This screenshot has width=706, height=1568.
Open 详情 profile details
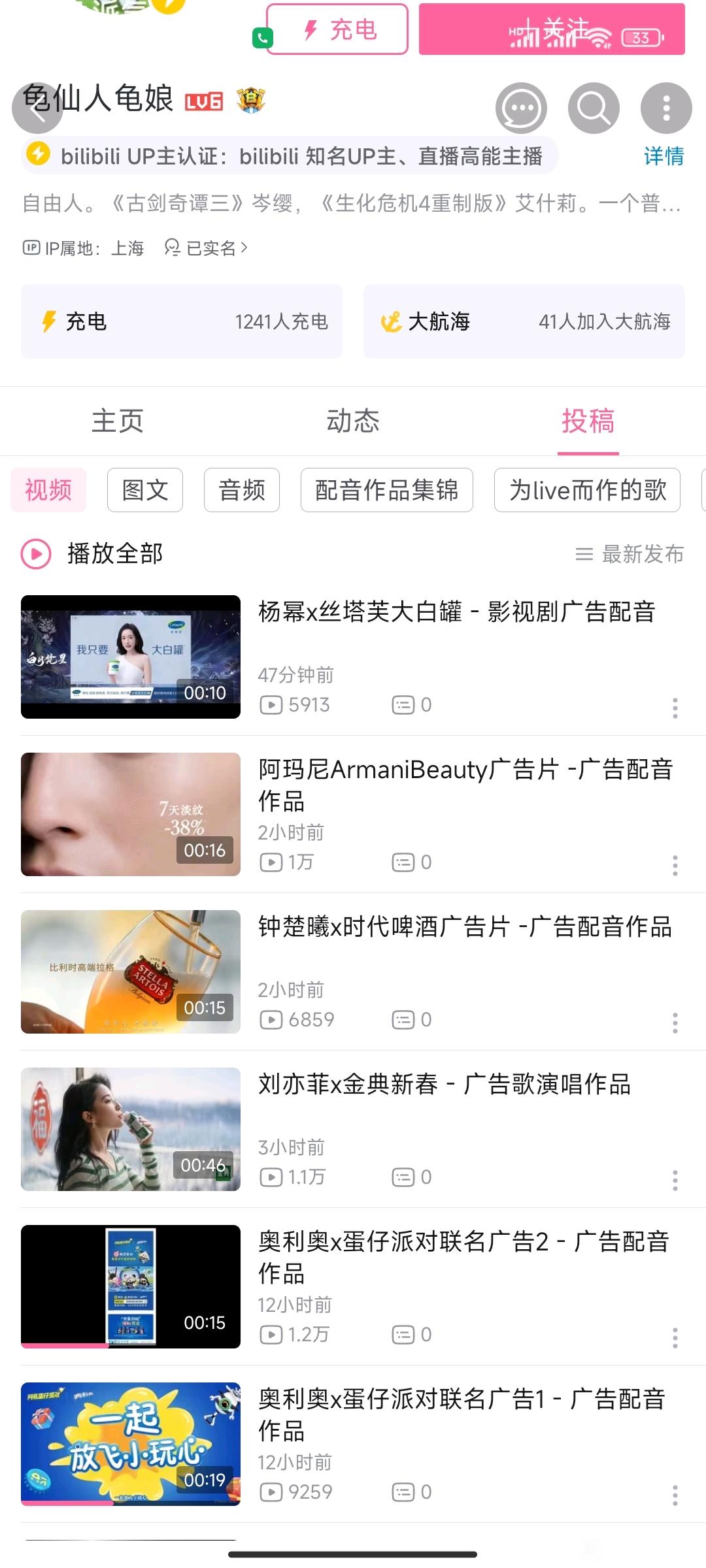coord(664,156)
